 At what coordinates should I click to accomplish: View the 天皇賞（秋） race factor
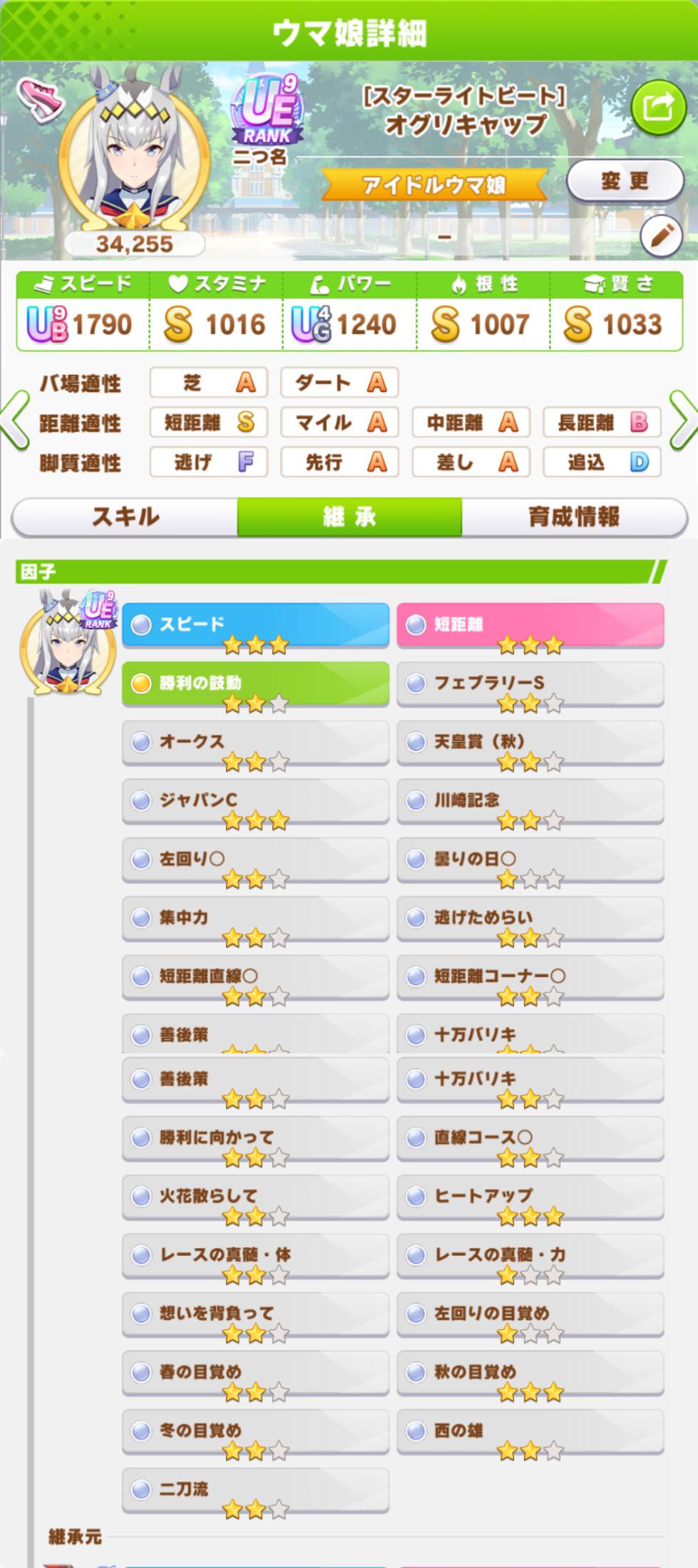(530, 742)
